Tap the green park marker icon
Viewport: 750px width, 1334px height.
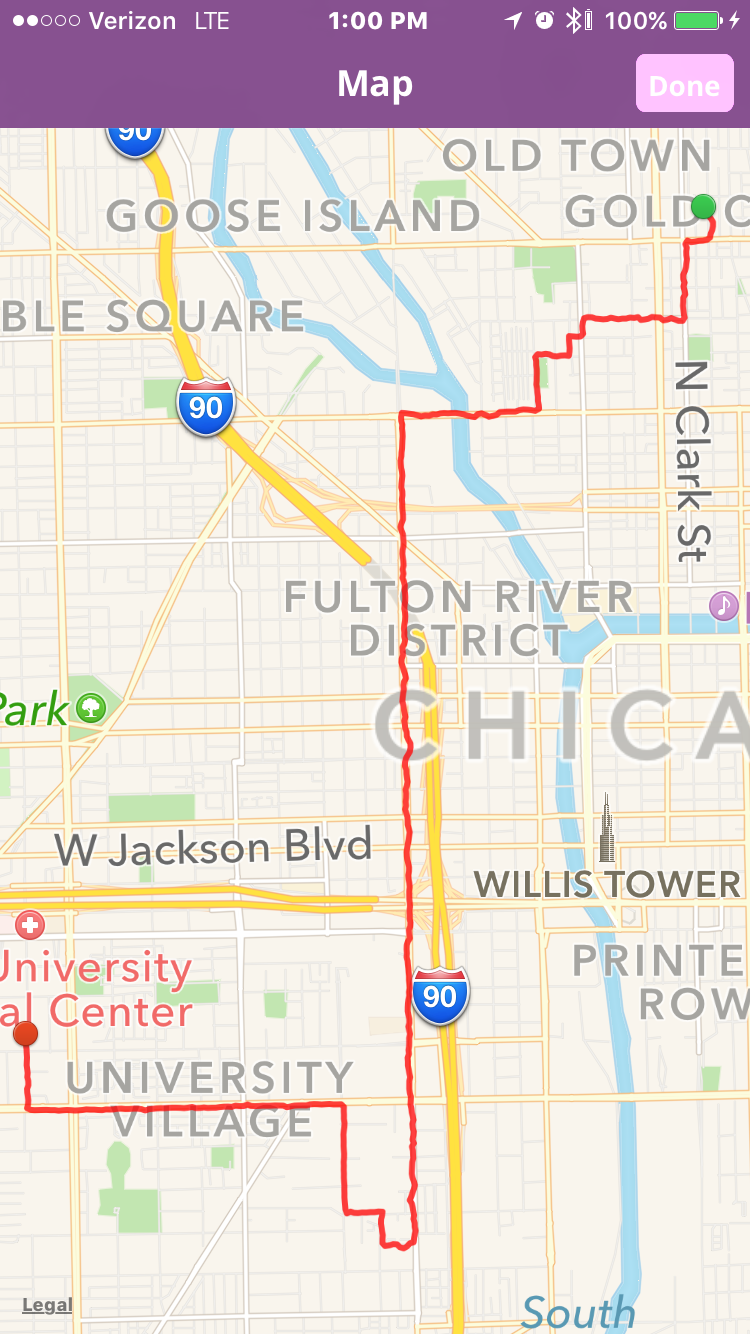point(91,708)
